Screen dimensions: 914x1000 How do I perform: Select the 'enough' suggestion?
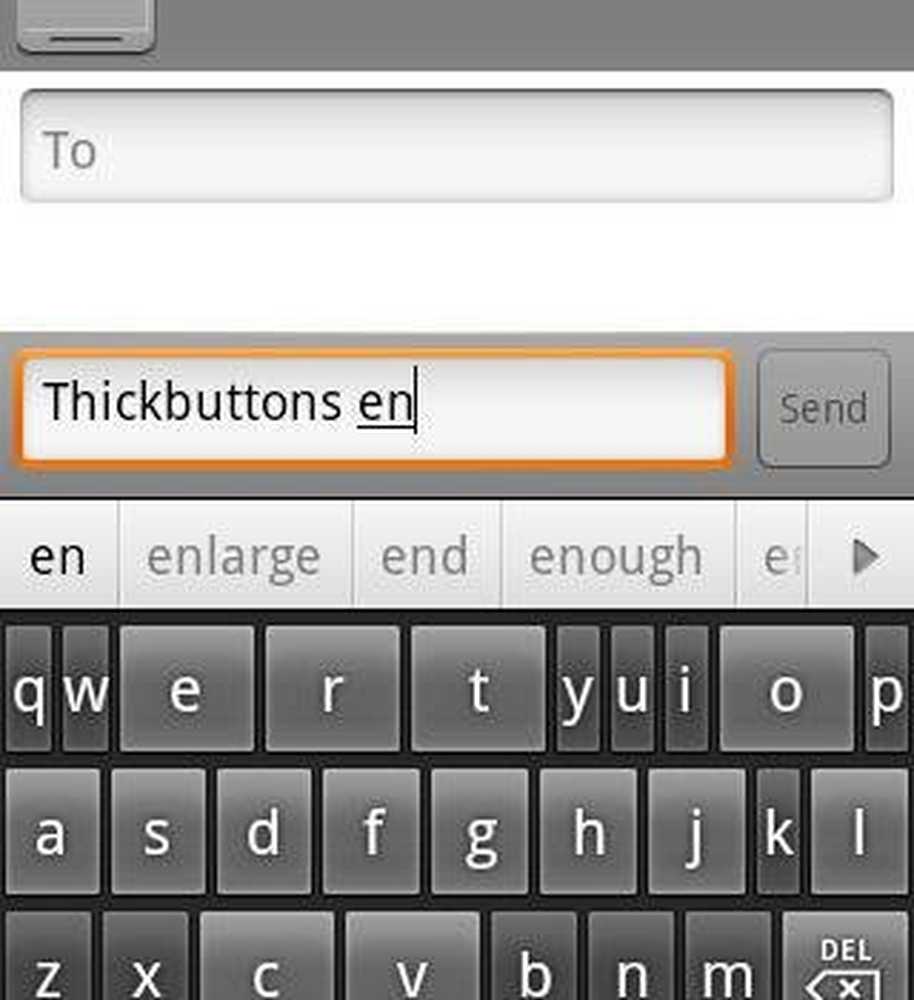(x=615, y=556)
